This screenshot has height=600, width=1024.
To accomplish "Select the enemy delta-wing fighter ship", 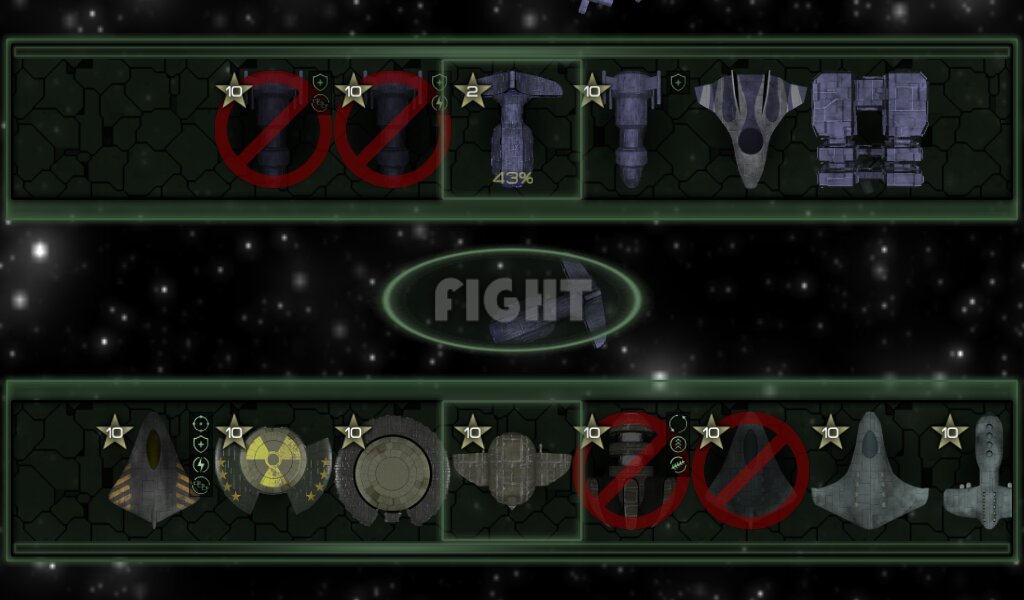I will 750,130.
